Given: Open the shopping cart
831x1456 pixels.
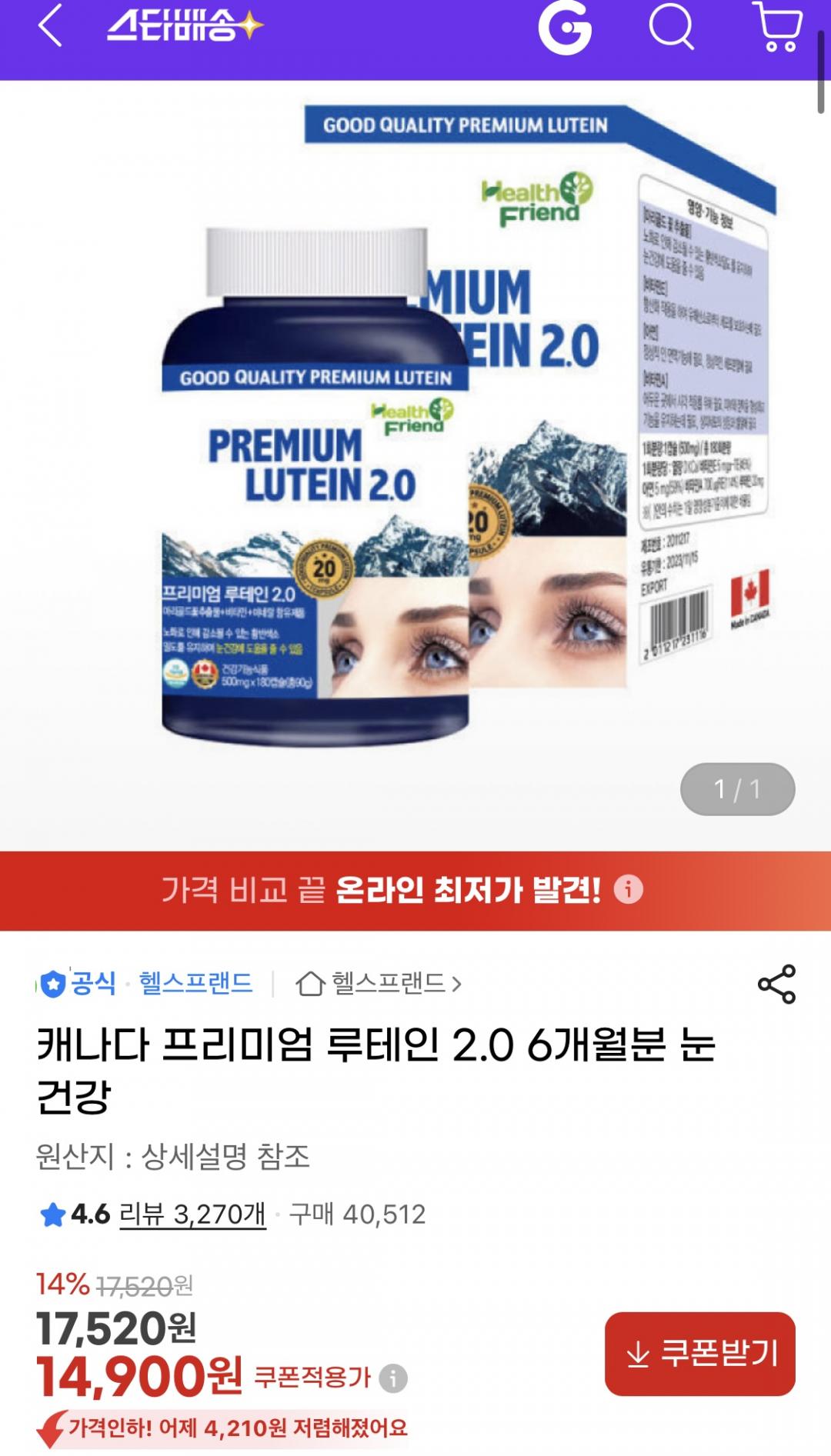Looking at the screenshot, I should (x=778, y=28).
